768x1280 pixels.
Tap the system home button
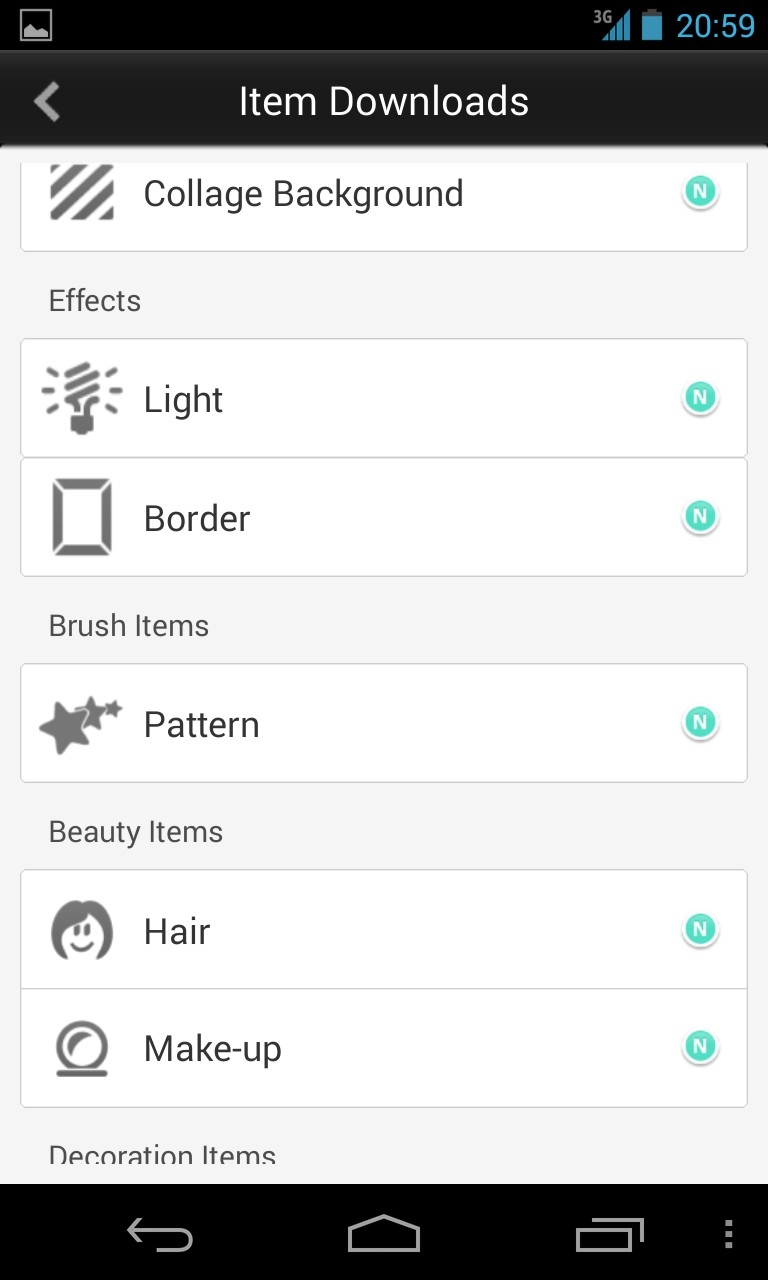click(384, 1234)
